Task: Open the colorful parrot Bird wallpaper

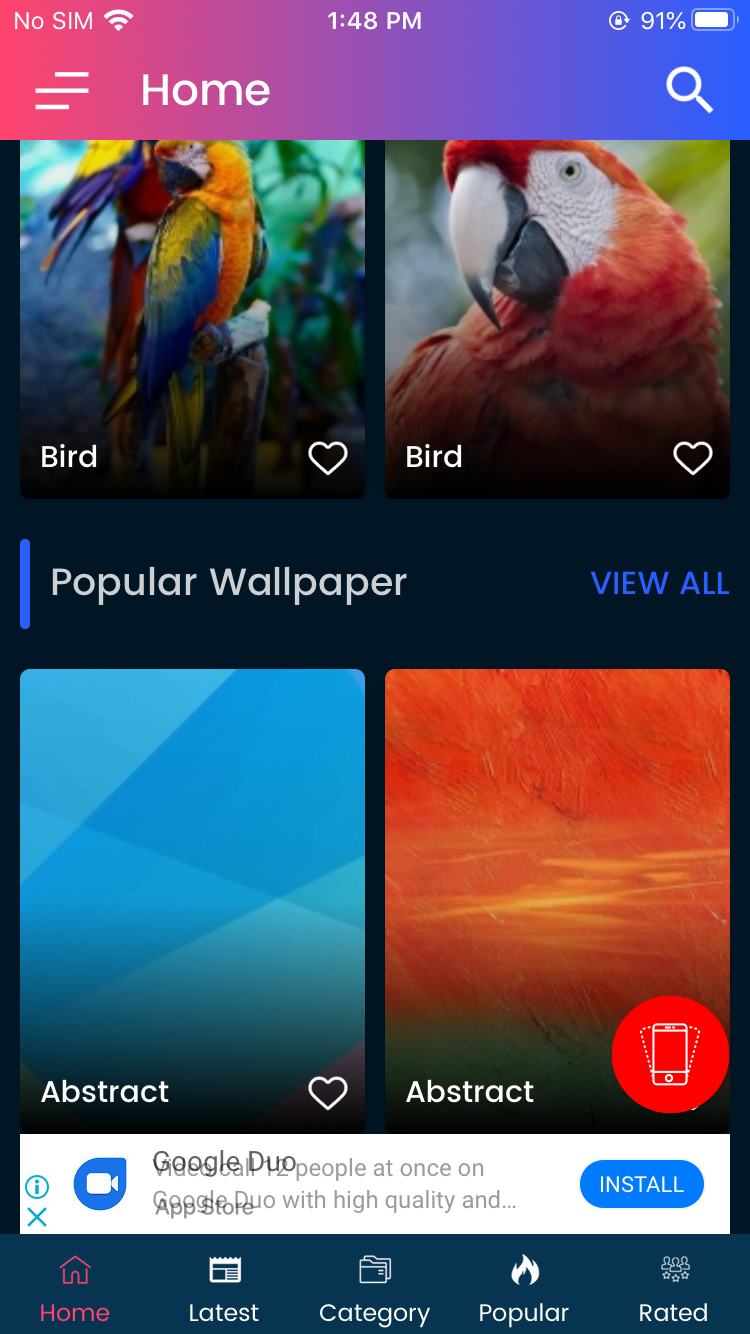Action: (192, 300)
